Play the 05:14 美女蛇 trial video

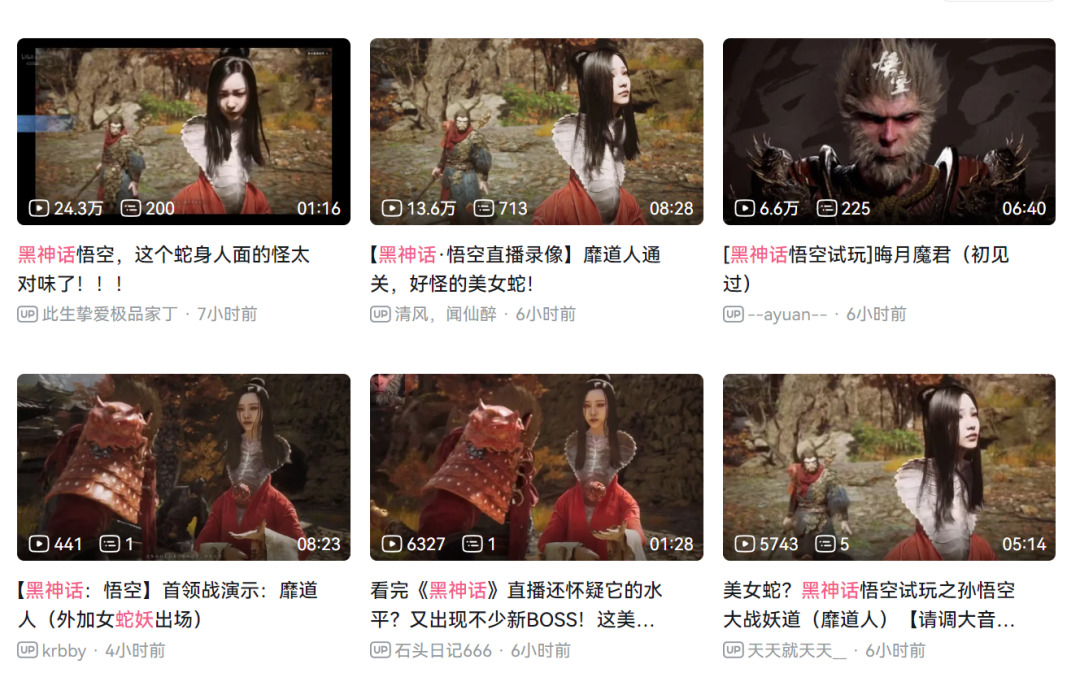(889, 467)
